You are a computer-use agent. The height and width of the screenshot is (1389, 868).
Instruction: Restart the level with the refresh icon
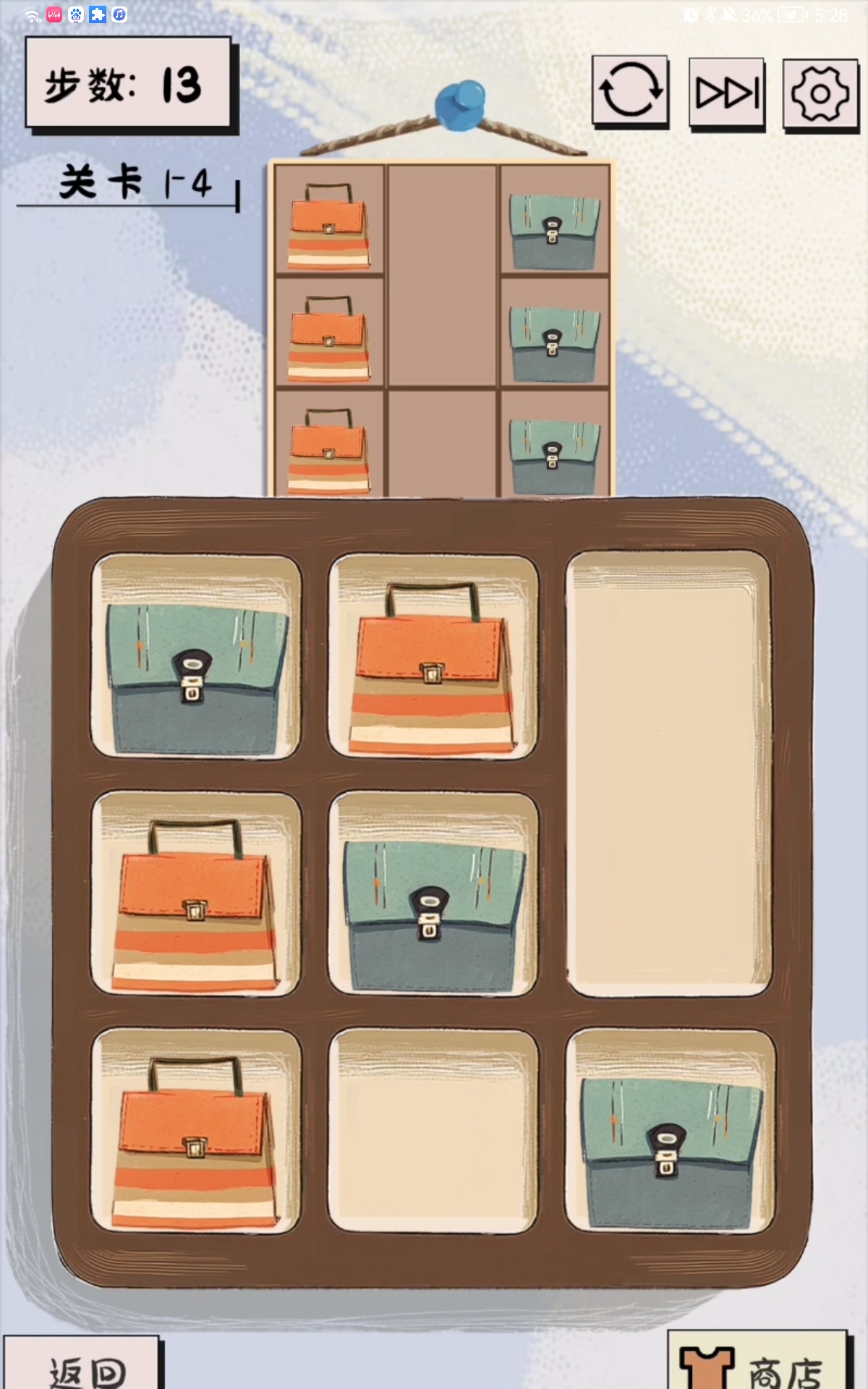click(630, 92)
